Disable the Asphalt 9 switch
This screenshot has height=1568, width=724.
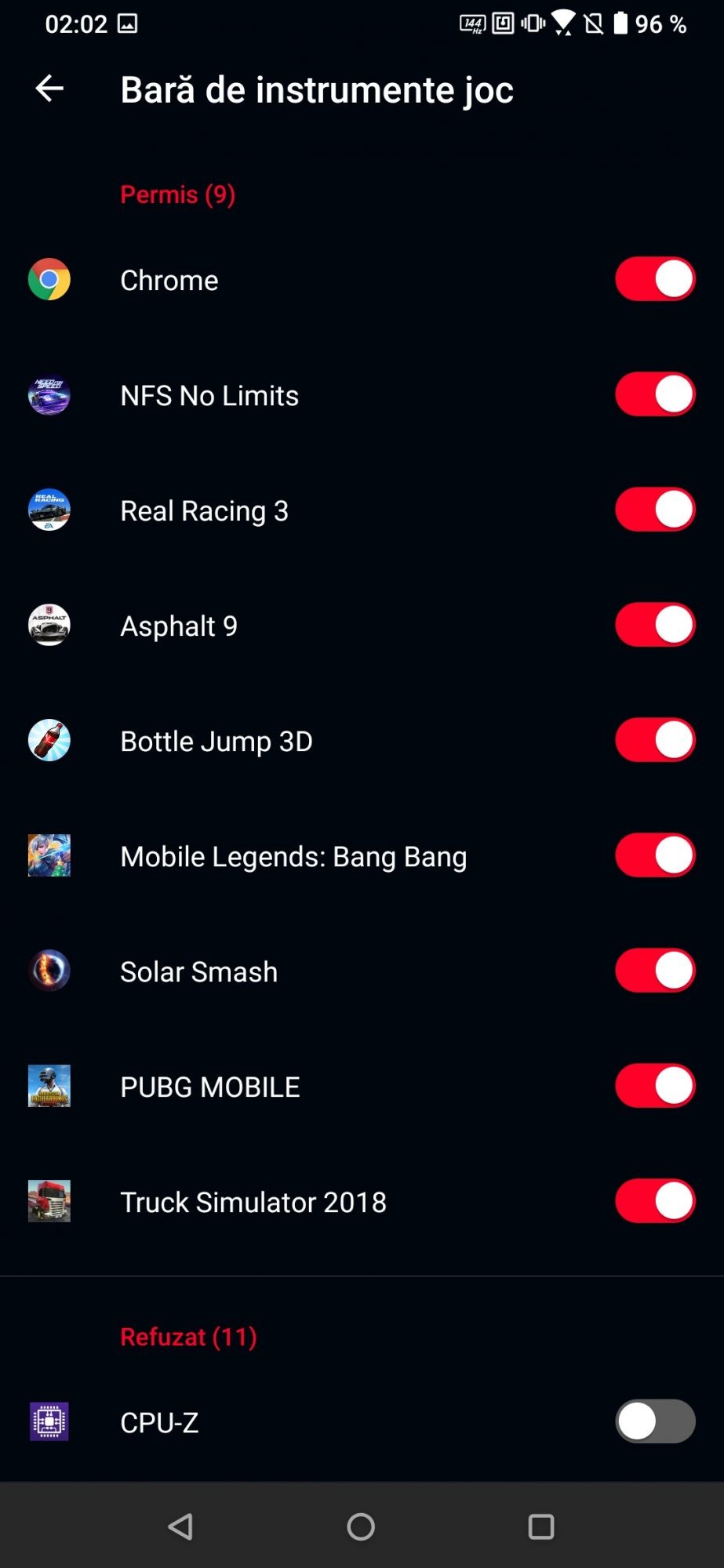[655, 625]
